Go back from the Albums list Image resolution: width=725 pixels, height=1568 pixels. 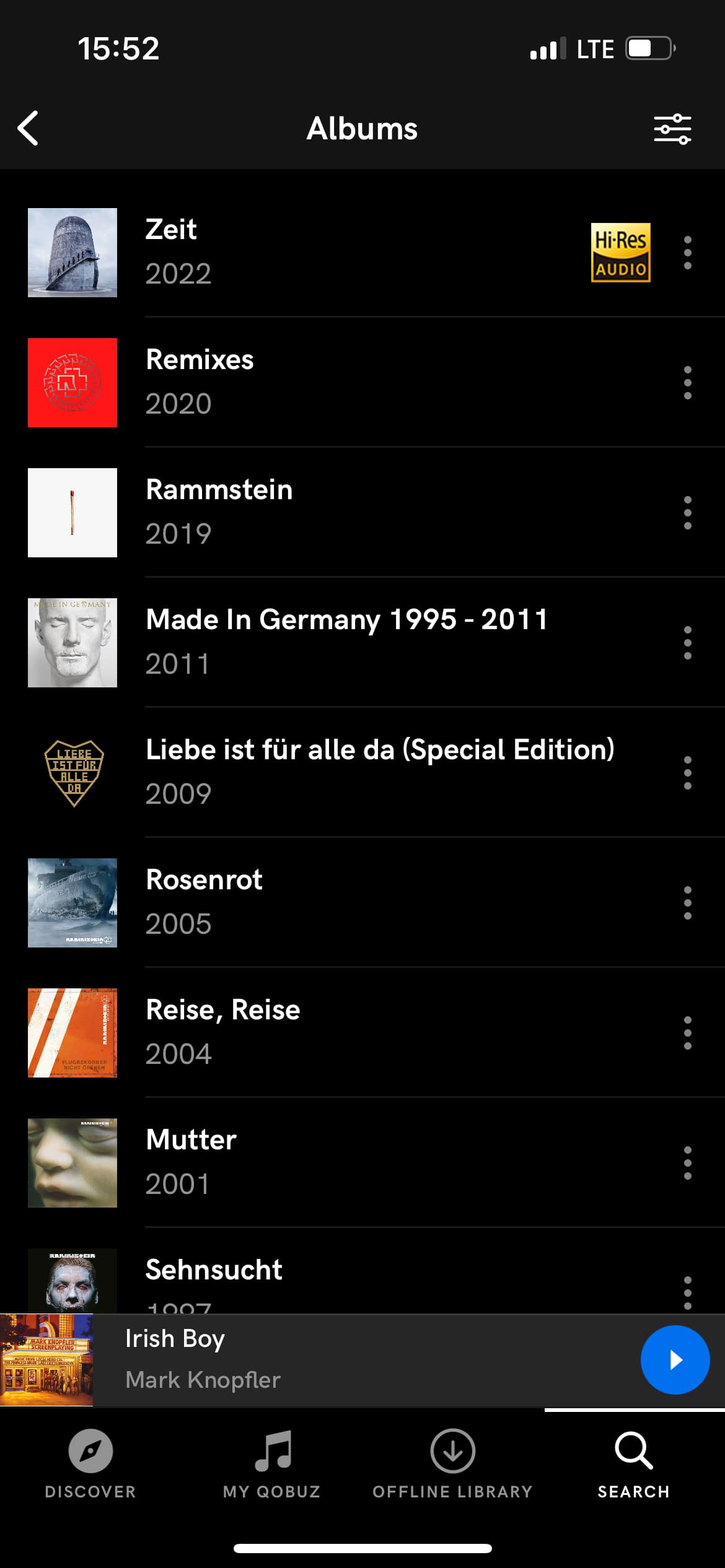[x=29, y=128]
